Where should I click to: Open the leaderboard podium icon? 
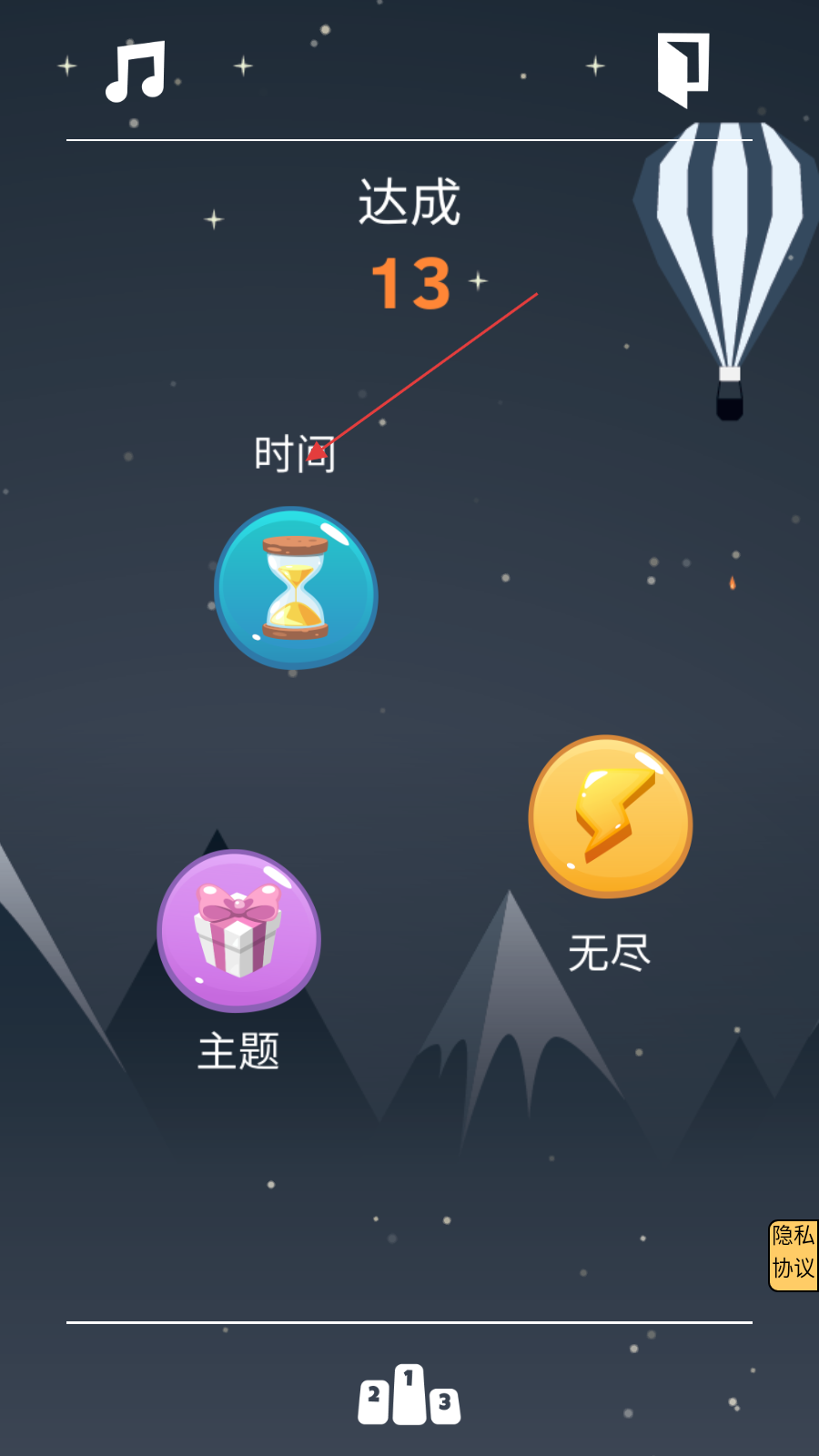tap(409, 1395)
